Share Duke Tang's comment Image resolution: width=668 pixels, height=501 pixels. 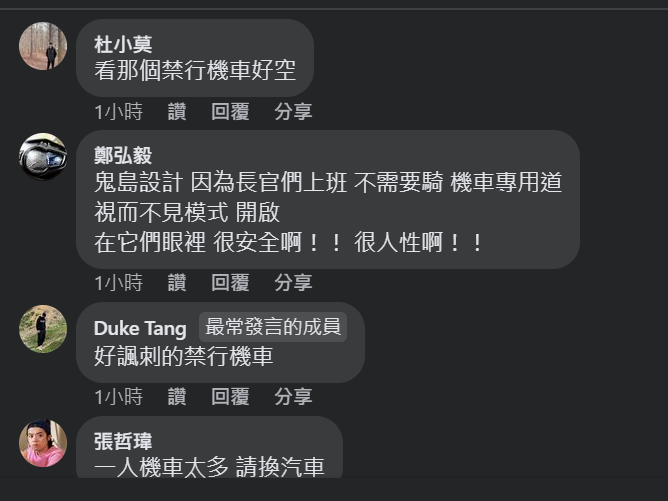click(293, 397)
